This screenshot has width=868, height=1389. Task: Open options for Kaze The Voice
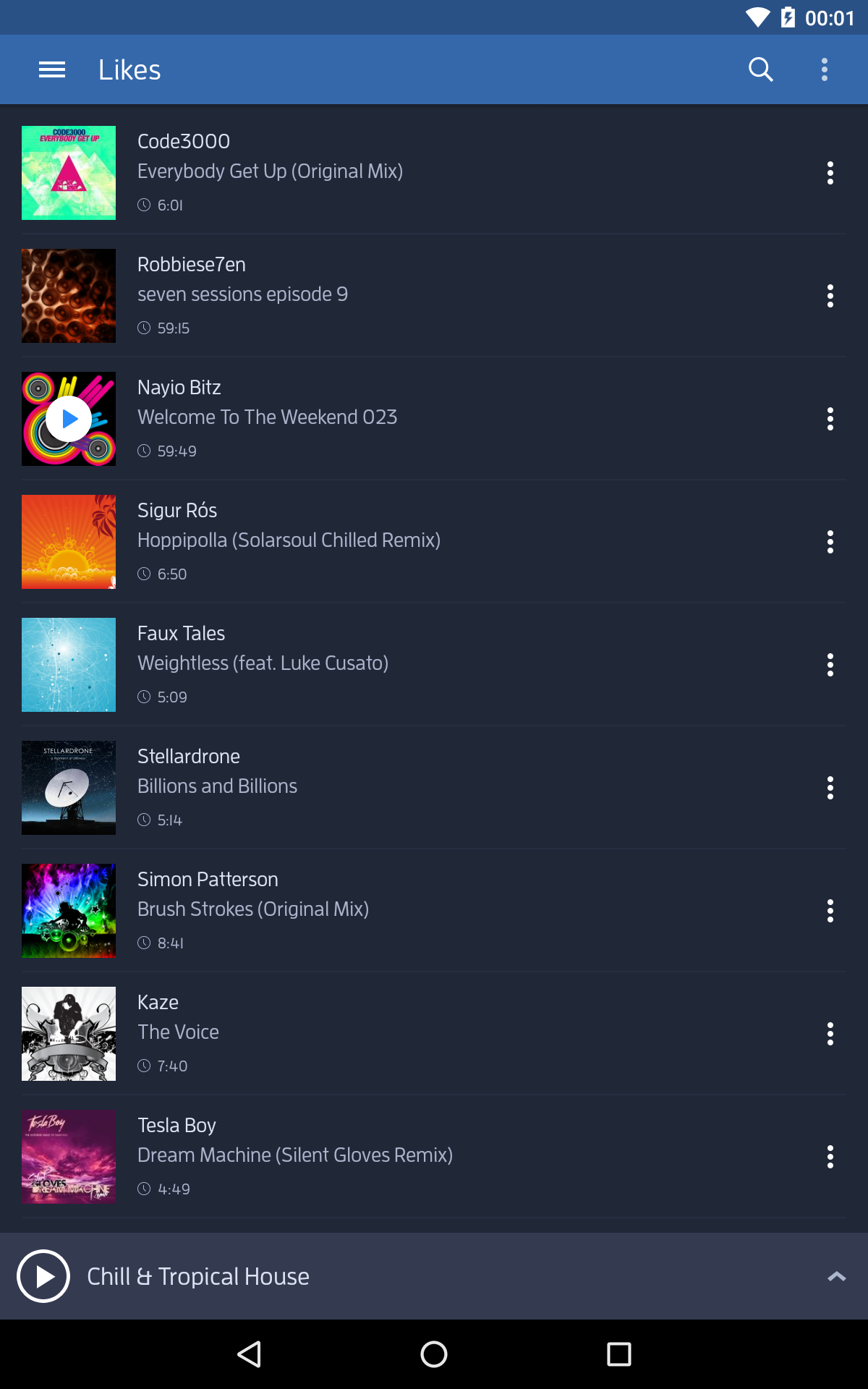click(830, 1034)
